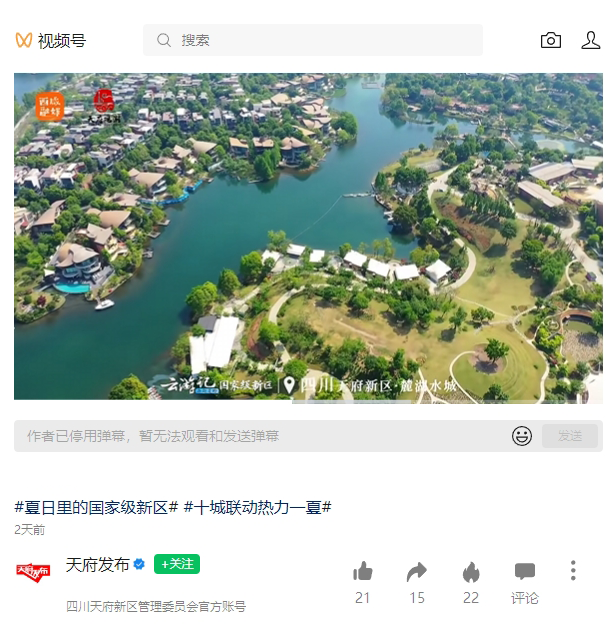Image resolution: width=615 pixels, height=641 pixels.
Task: Open the search box
Action: point(312,40)
